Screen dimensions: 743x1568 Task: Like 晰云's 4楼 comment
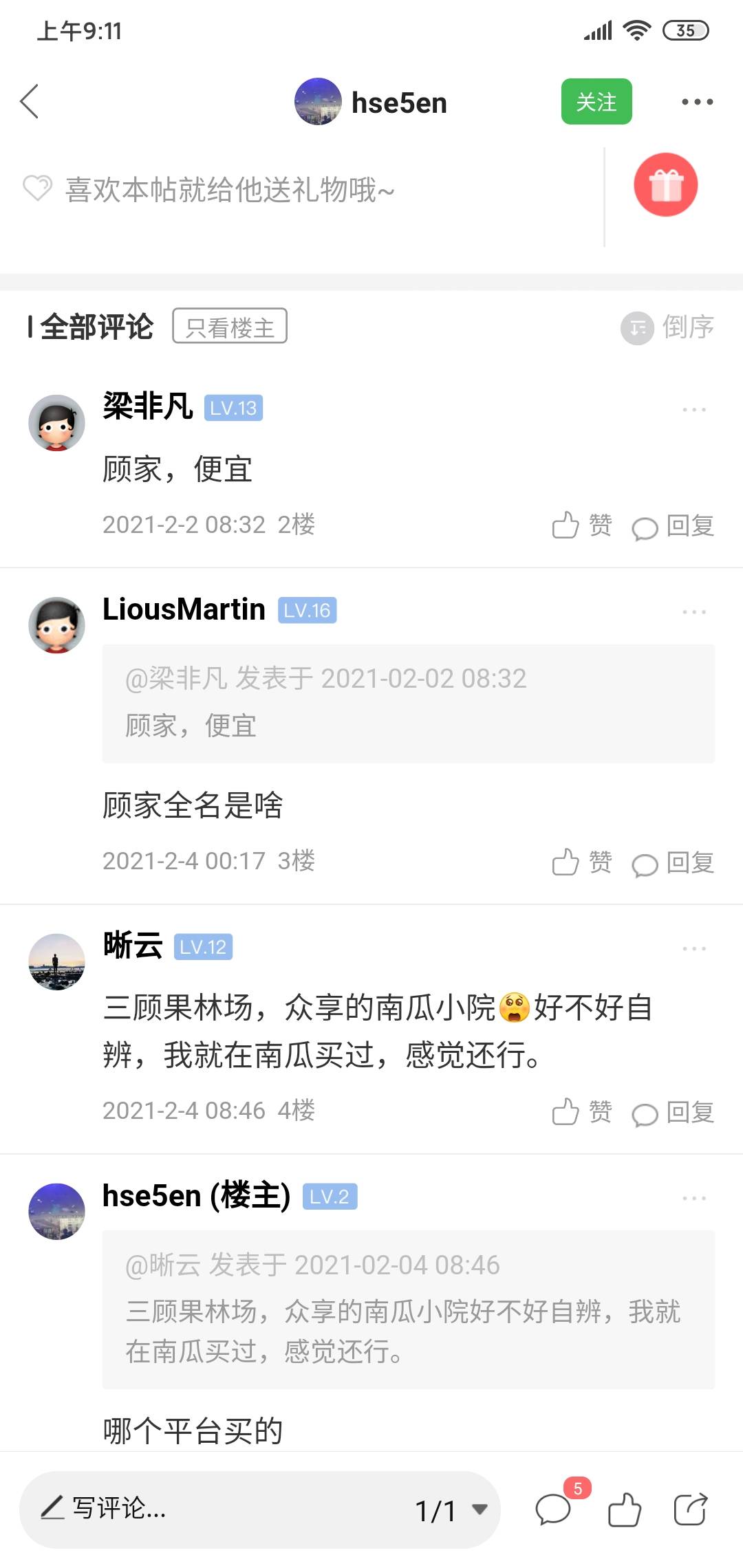click(x=582, y=1111)
